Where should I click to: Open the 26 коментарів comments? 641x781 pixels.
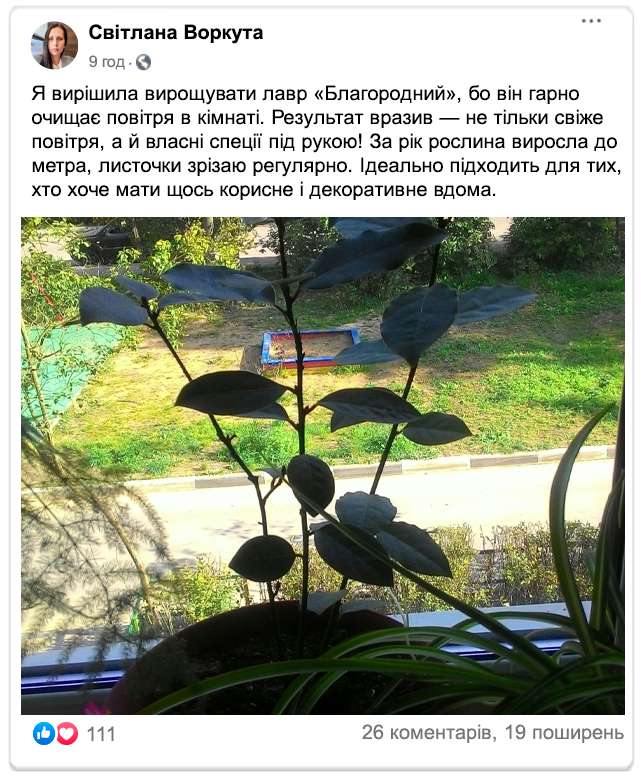pos(427,734)
